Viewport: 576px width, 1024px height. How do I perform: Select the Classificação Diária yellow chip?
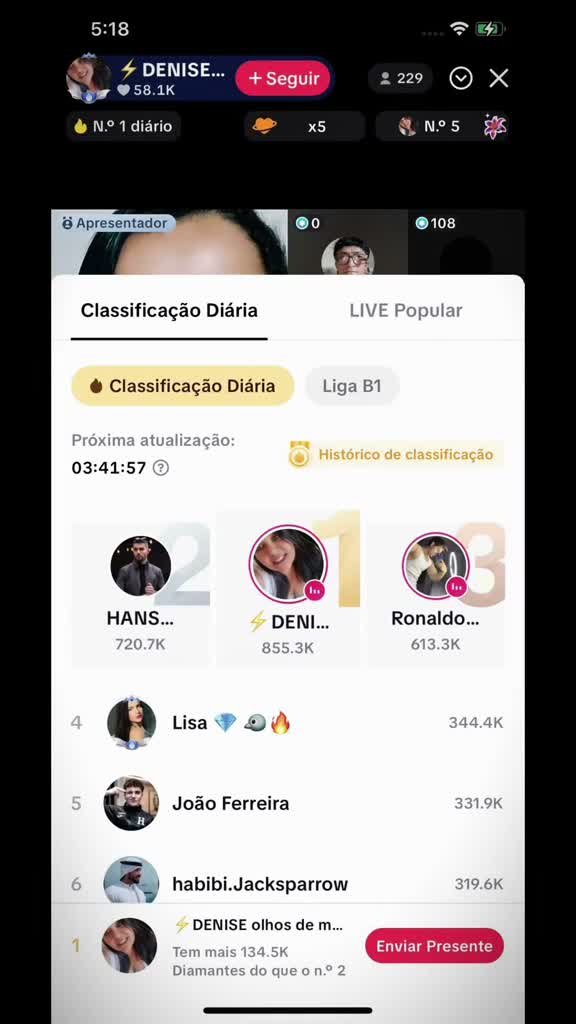(183, 386)
